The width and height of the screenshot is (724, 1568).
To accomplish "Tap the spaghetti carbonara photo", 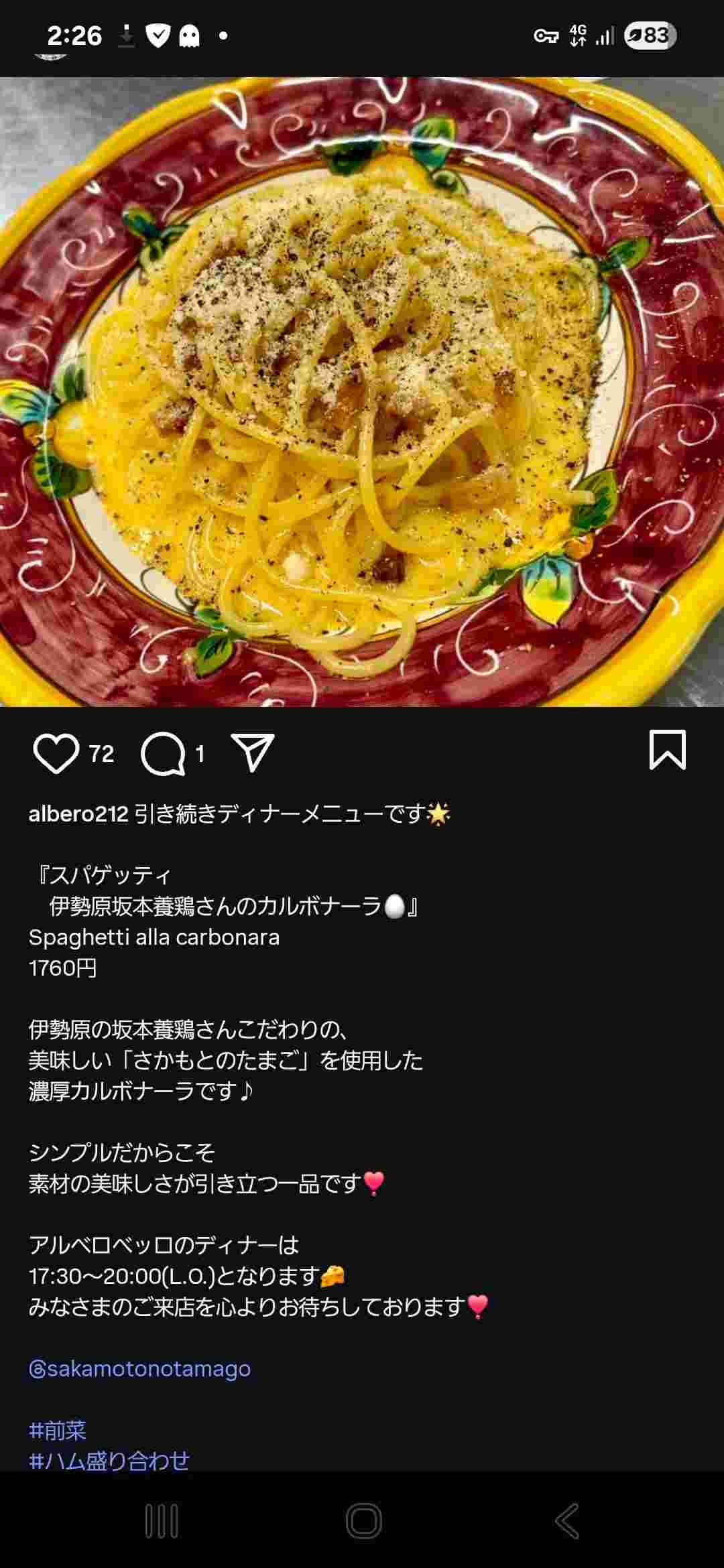I will 362,392.
